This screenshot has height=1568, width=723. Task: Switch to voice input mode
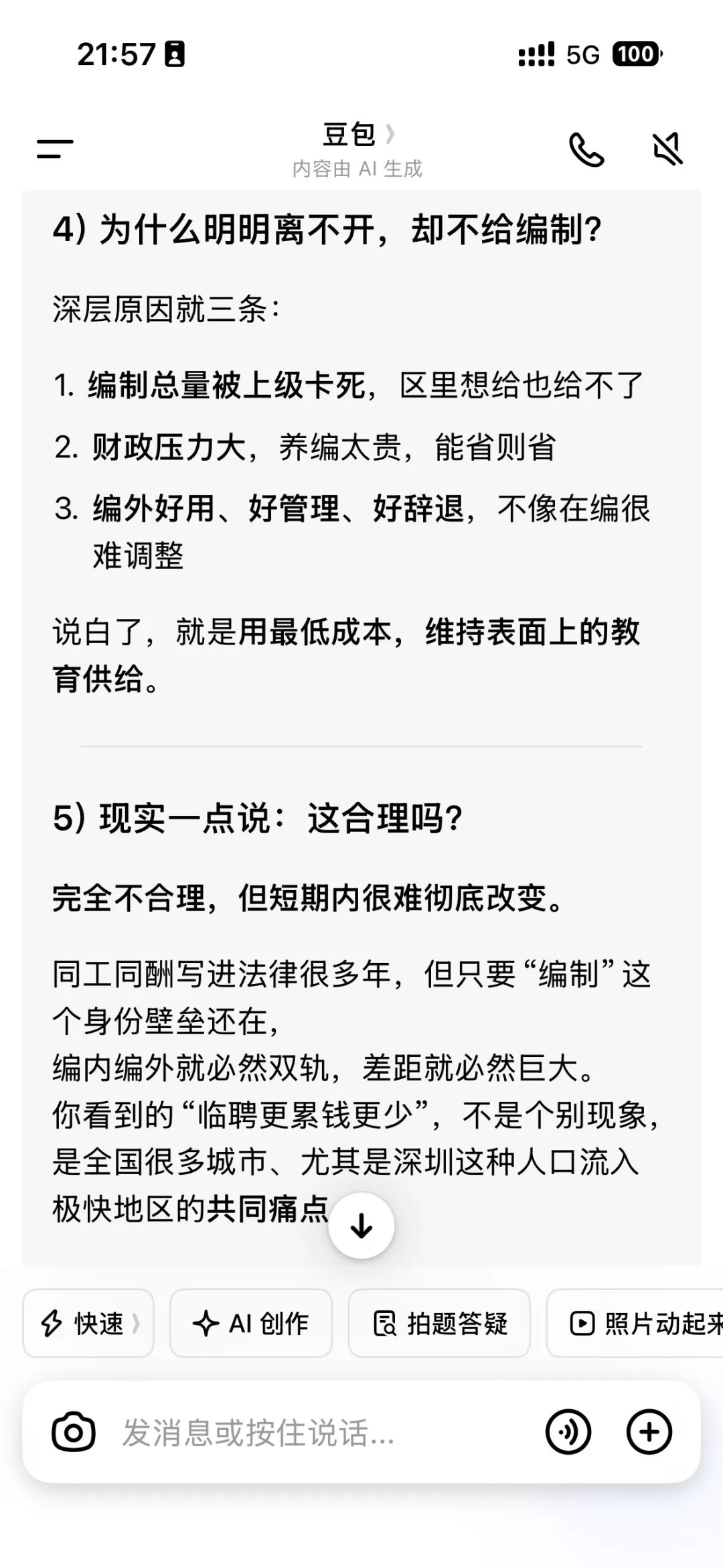coord(568,1432)
